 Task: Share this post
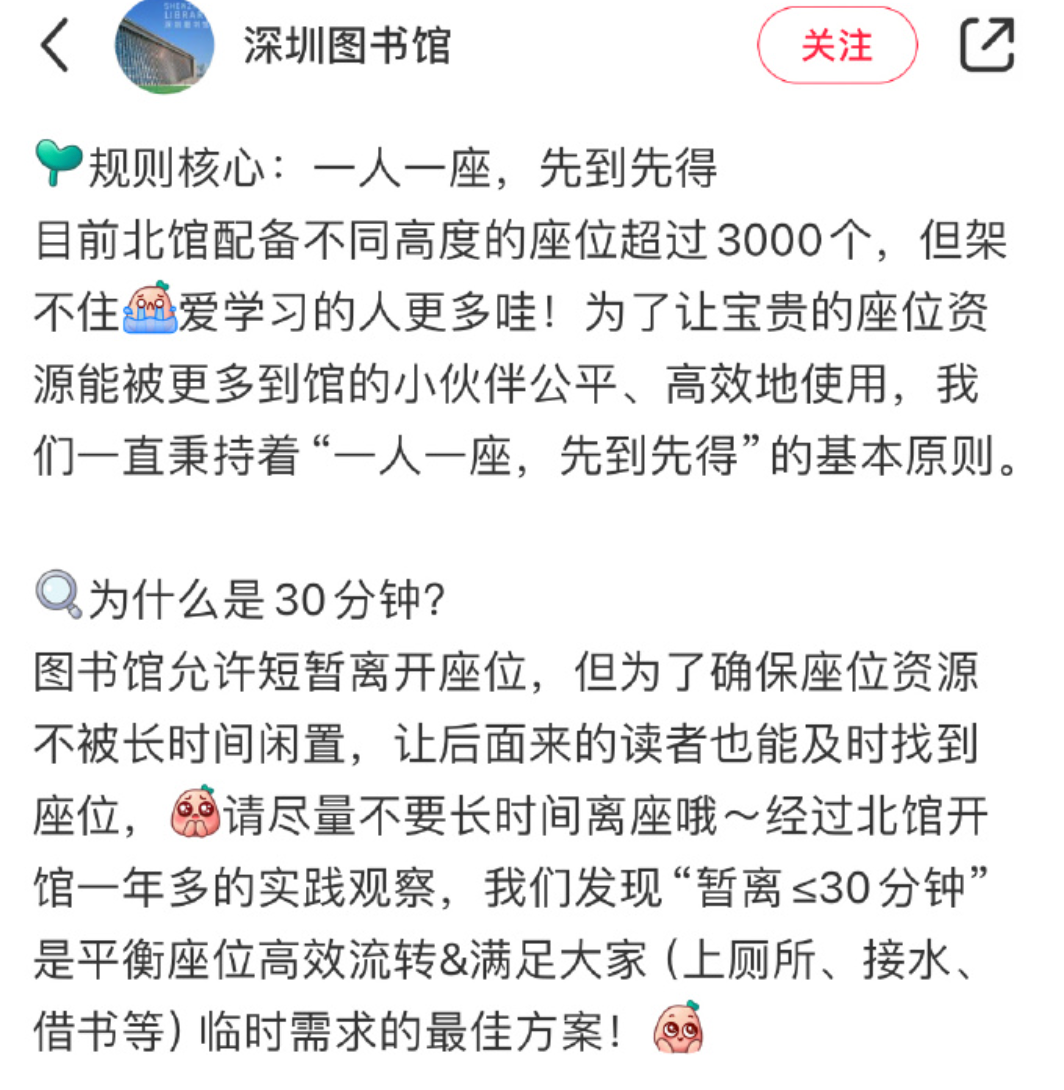[x=986, y=46]
